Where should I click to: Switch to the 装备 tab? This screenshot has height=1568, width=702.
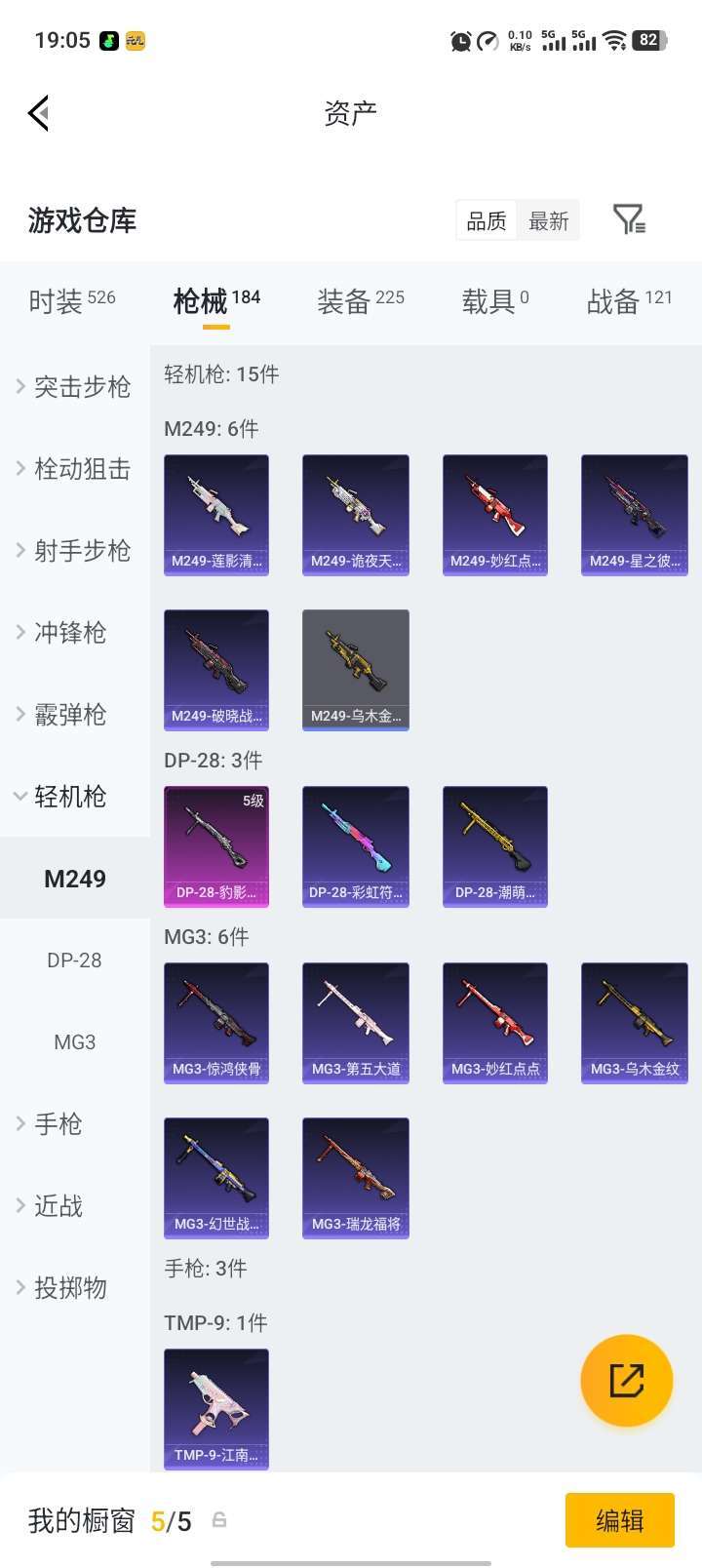click(361, 301)
